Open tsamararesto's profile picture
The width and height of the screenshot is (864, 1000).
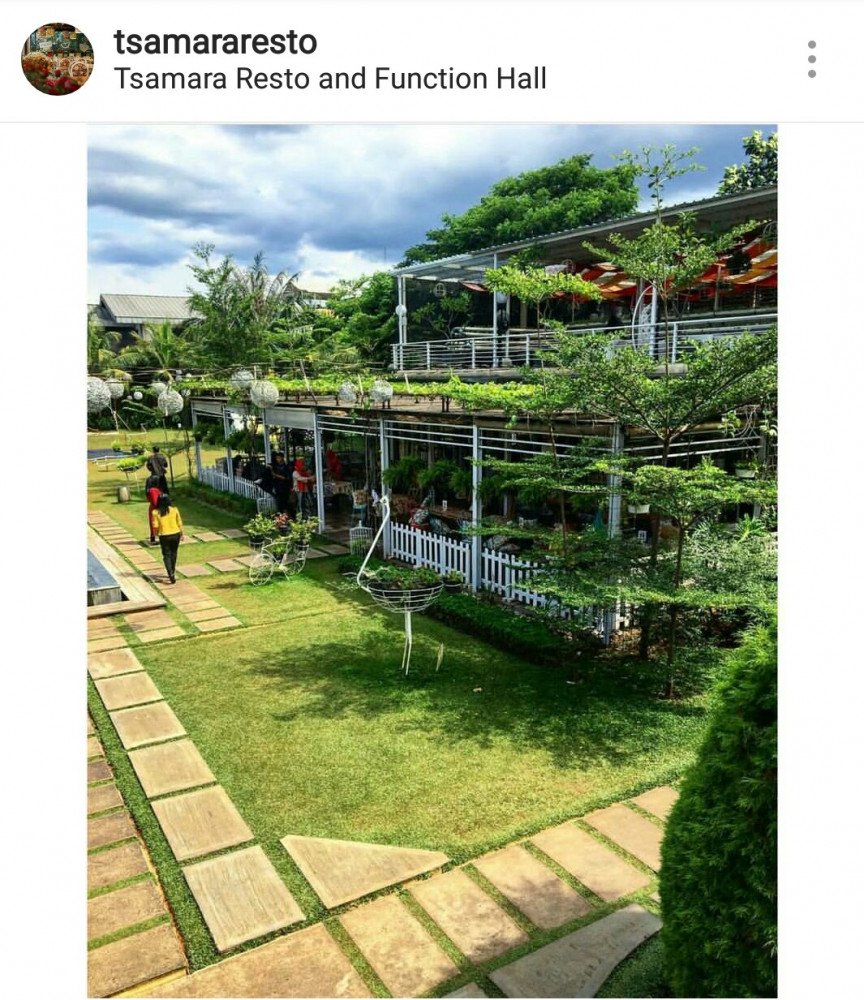(57, 59)
